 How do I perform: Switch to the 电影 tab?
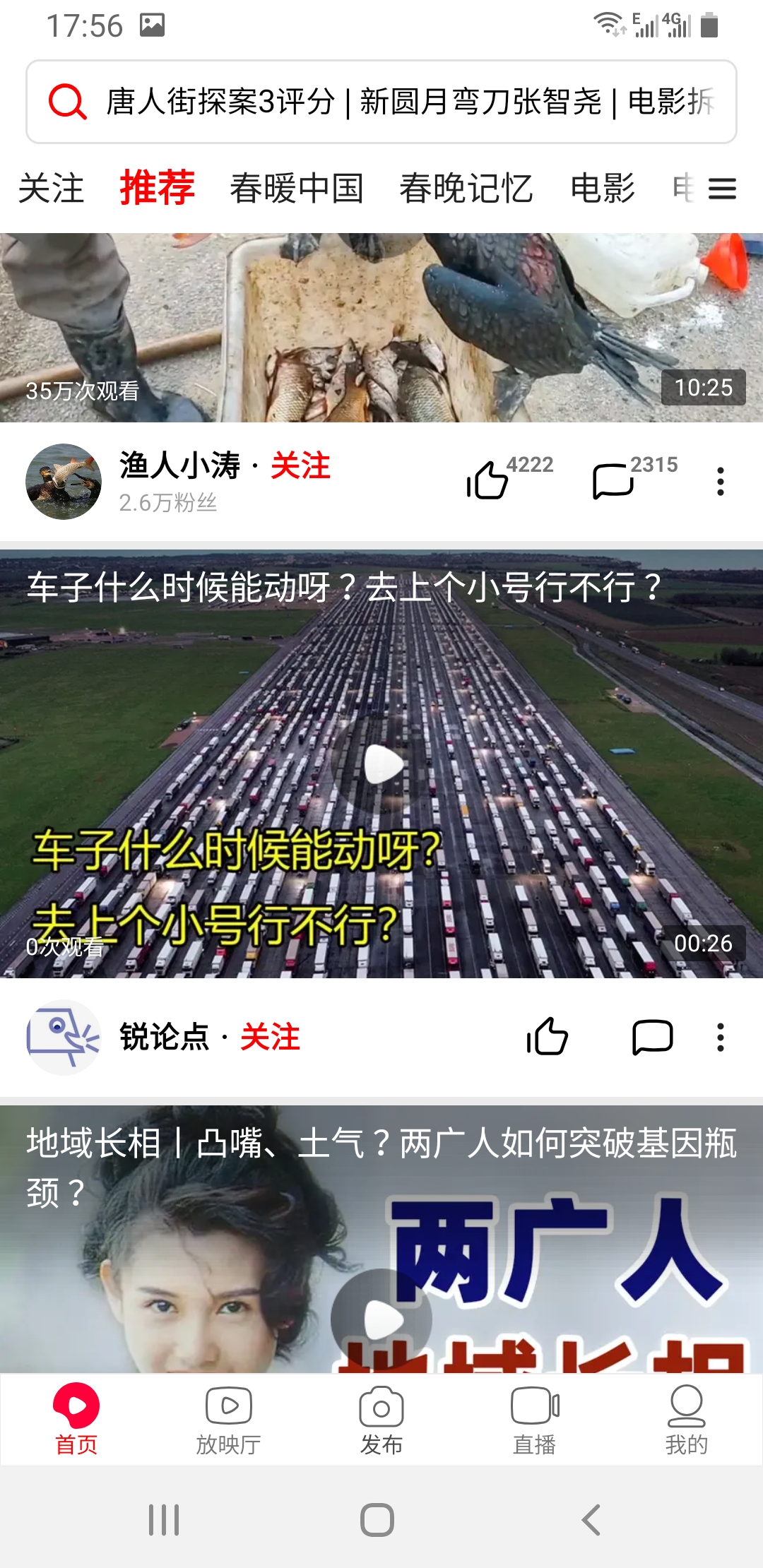pos(602,189)
